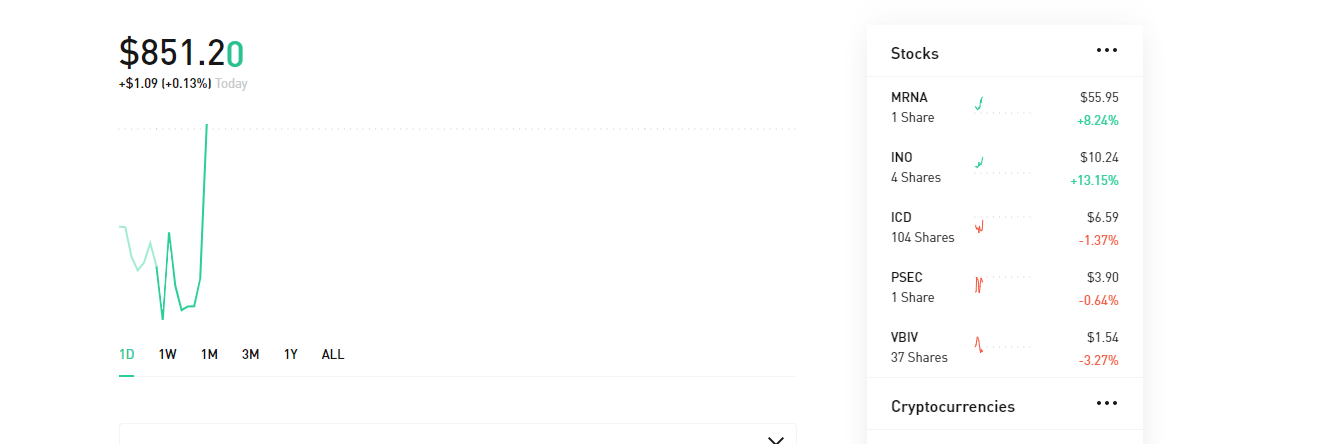Screen dimensions: 1325x444
Task: View the ICD stock position
Action: 1004,227
